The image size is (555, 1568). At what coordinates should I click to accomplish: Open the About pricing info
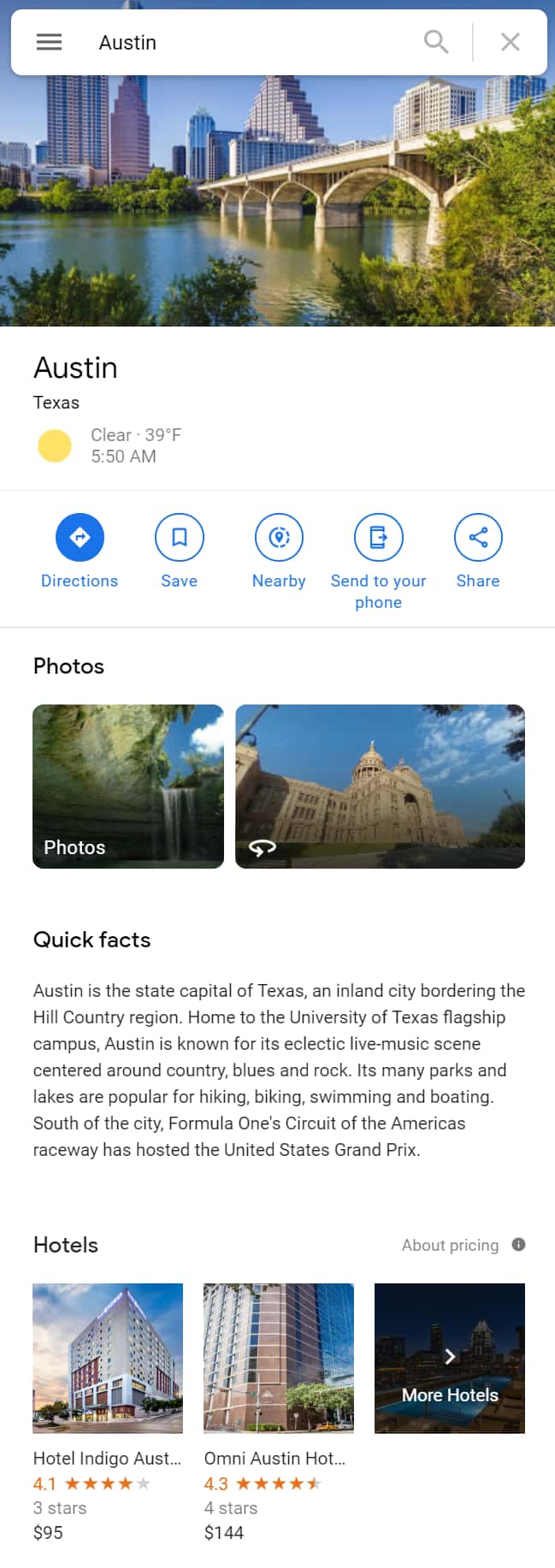(x=518, y=1245)
